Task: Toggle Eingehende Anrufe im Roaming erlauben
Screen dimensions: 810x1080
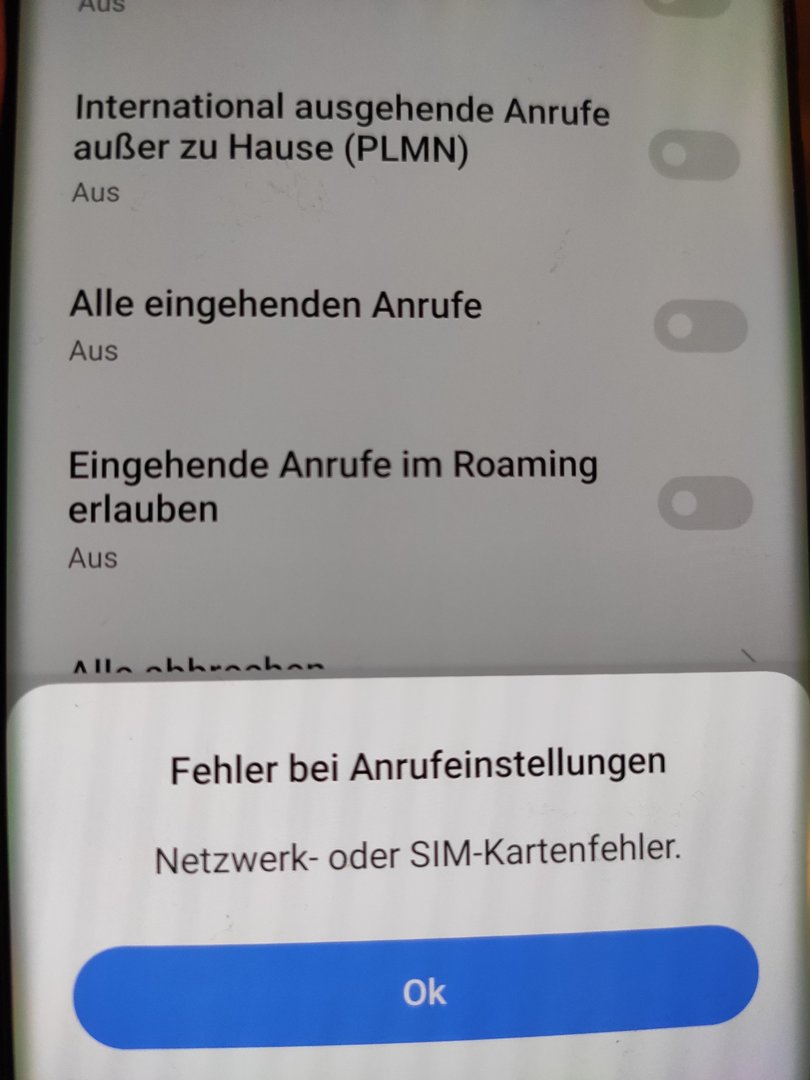Action: 704,503
